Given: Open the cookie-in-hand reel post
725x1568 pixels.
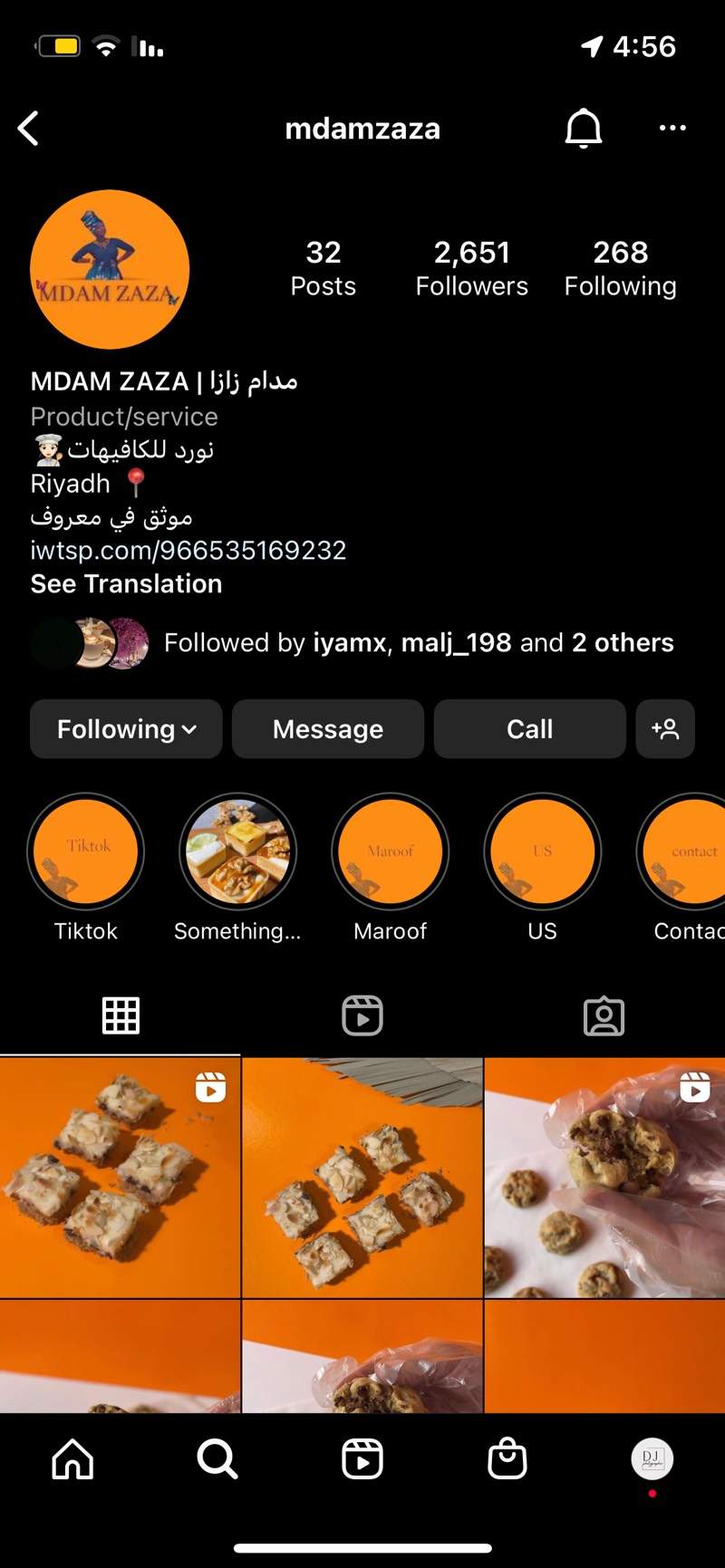Looking at the screenshot, I should (x=604, y=1178).
